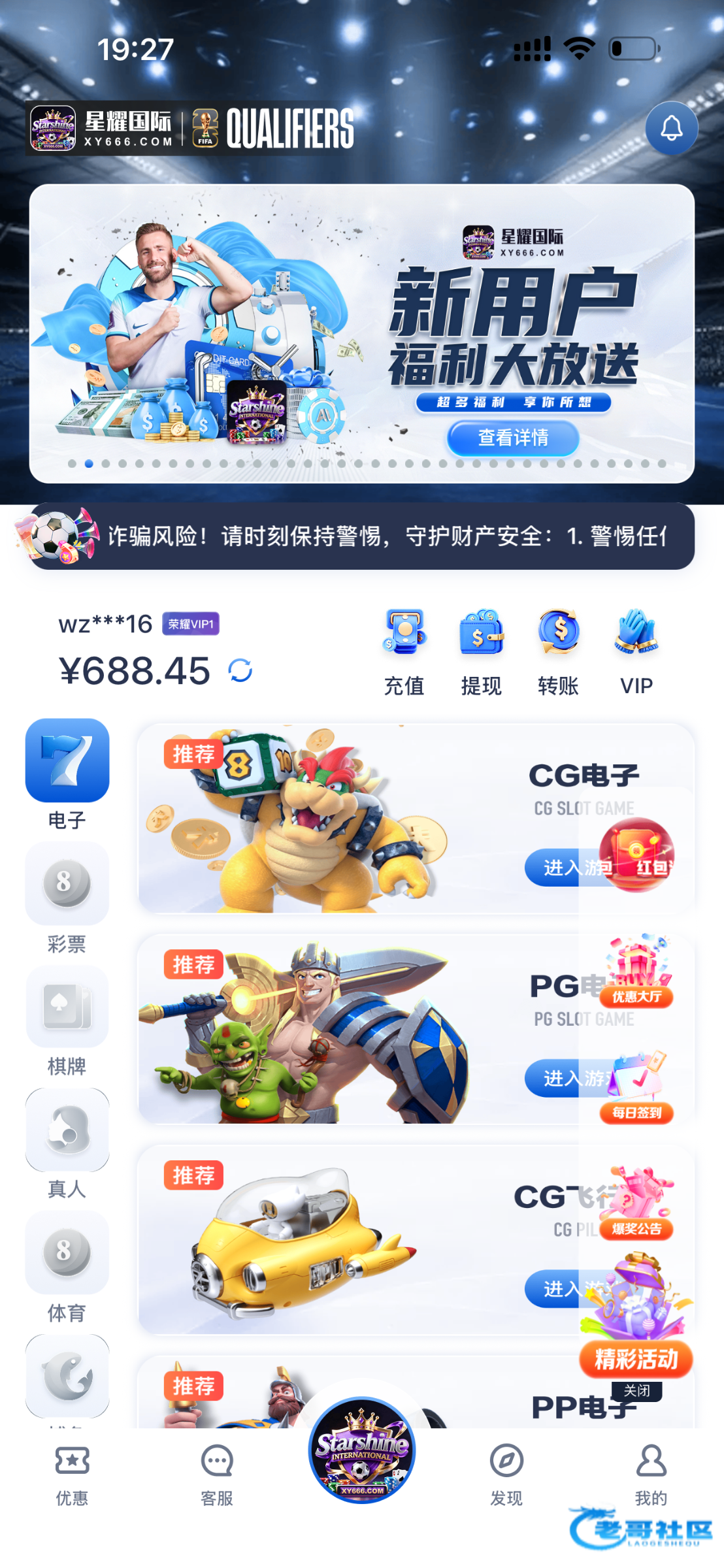Image resolution: width=724 pixels, height=1568 pixels.
Task: Refresh the account balance
Action: (x=240, y=670)
